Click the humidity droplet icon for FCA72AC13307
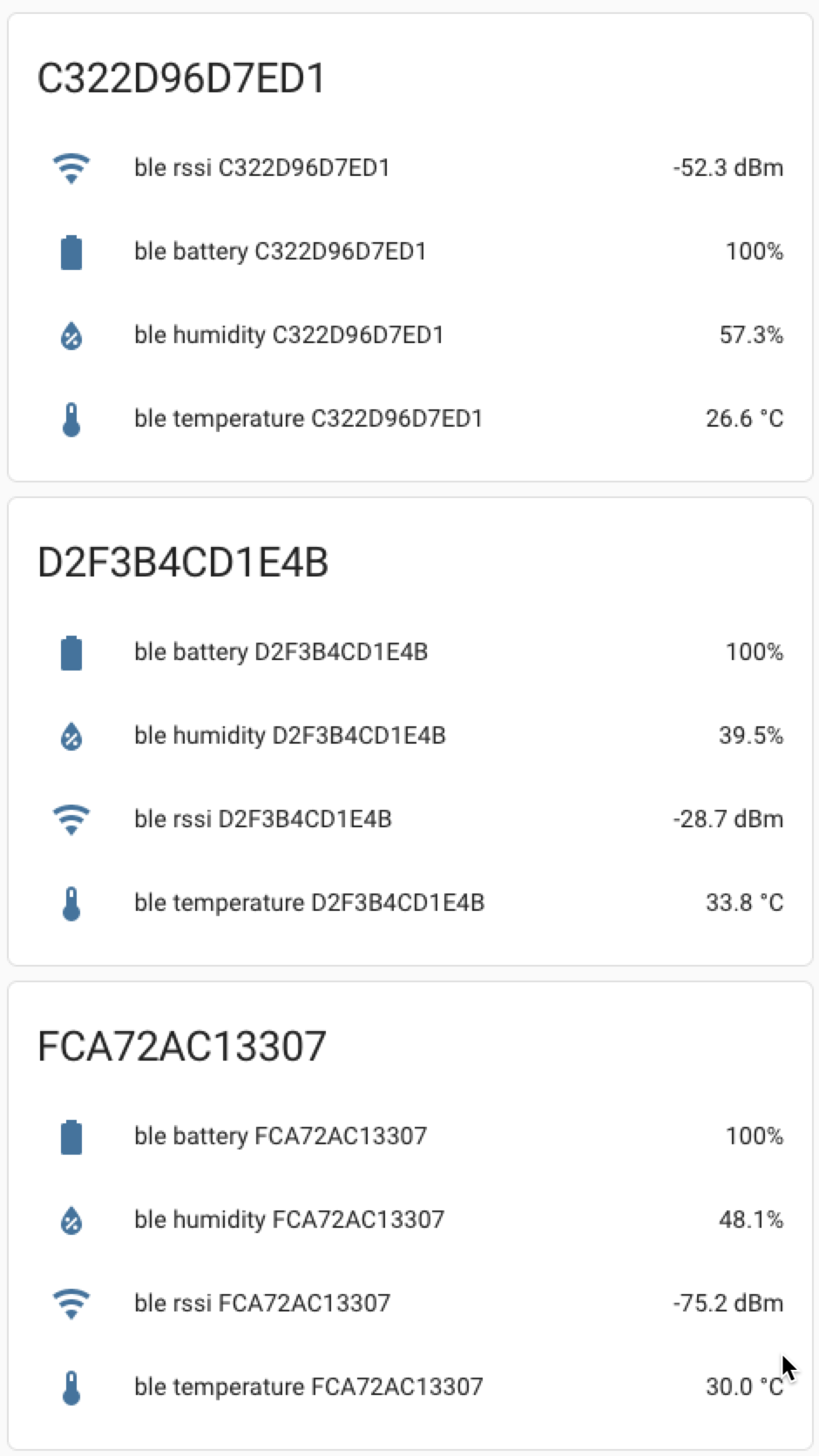 (71, 1219)
